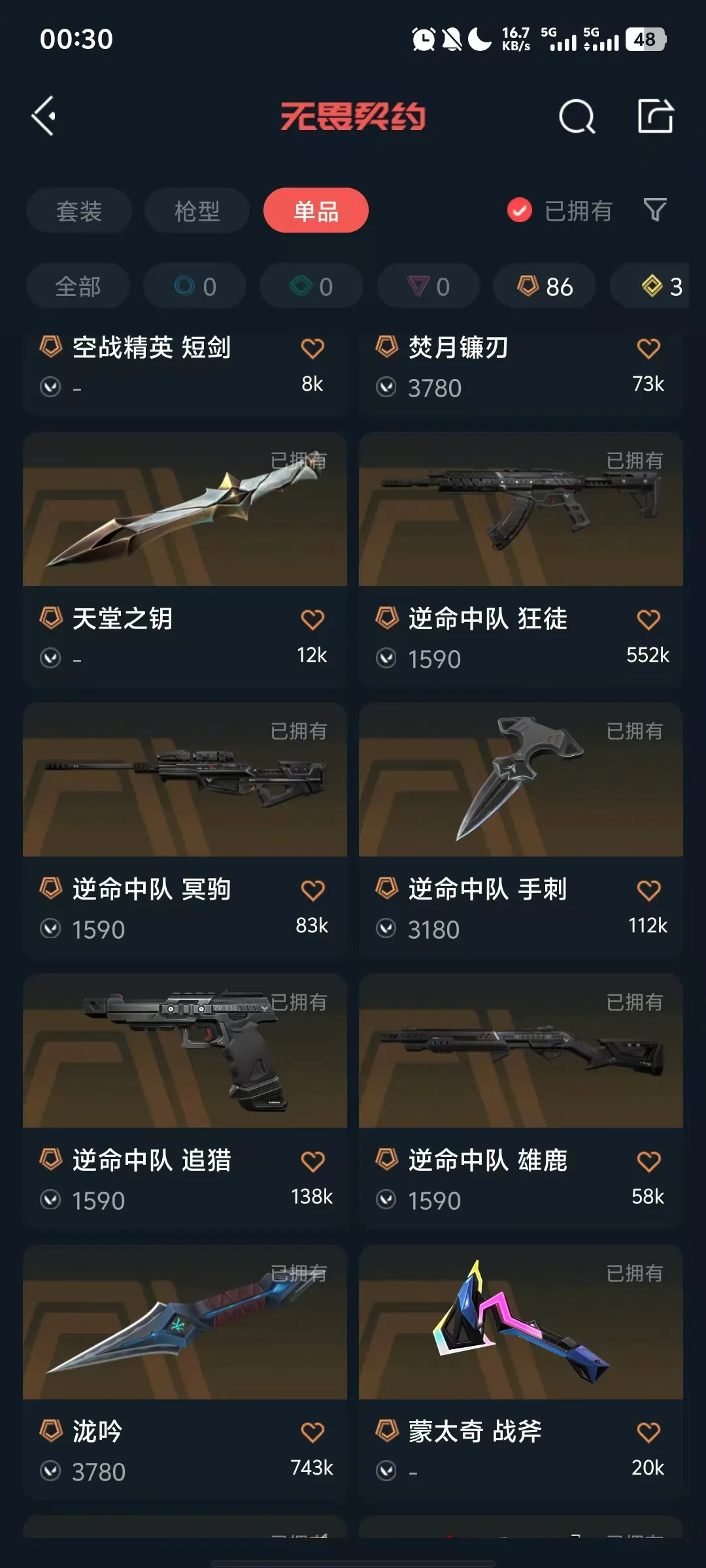Image resolution: width=706 pixels, height=1568 pixels.
Task: Open the 逆命中队 雄鹿 skin card
Action: 521,1101
